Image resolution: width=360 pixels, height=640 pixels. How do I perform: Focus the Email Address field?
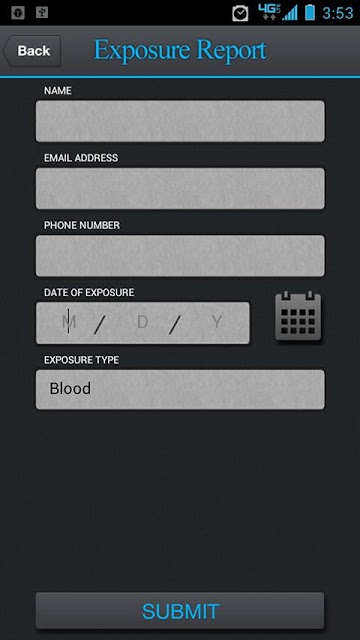[x=180, y=189]
